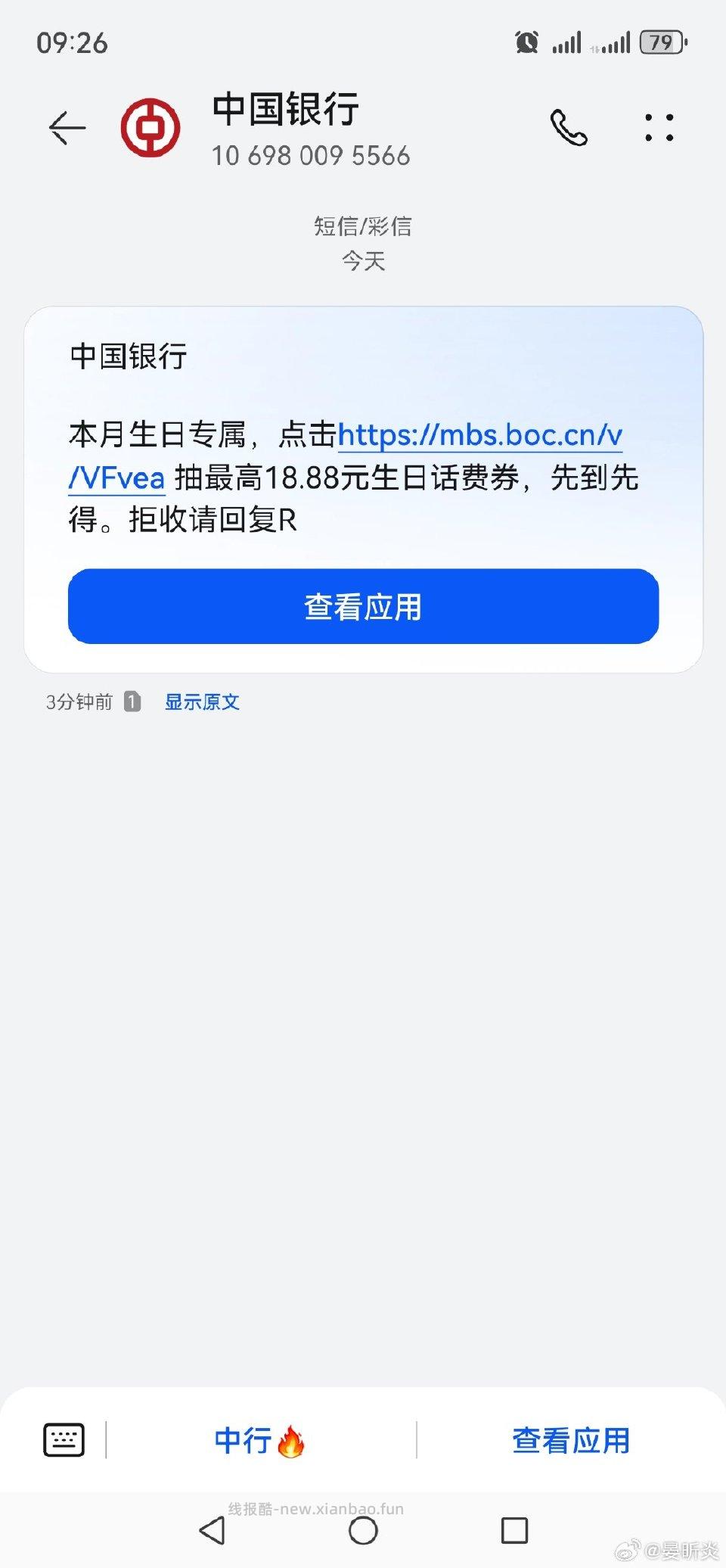Open the 短信/彩信 conversation header label
Screen dimensions: 726x1568
point(363,225)
